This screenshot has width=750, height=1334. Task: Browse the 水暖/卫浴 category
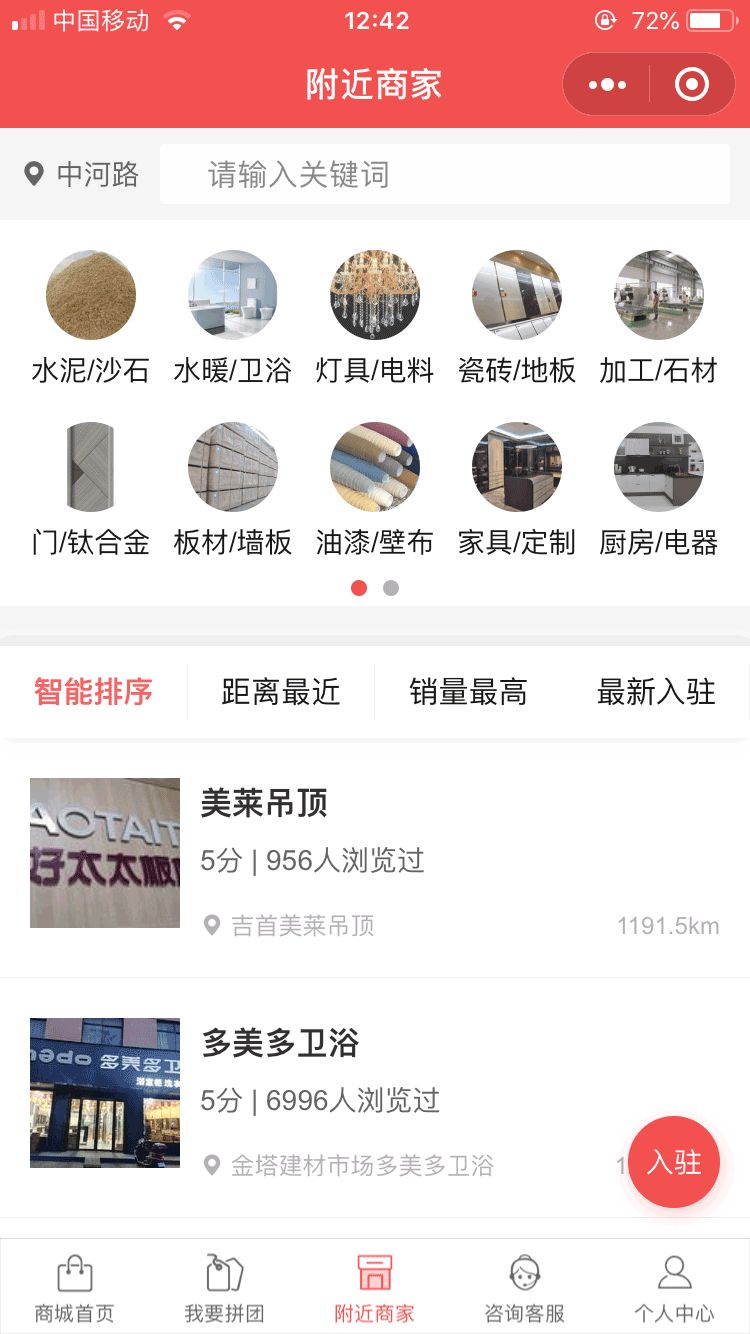[x=233, y=317]
